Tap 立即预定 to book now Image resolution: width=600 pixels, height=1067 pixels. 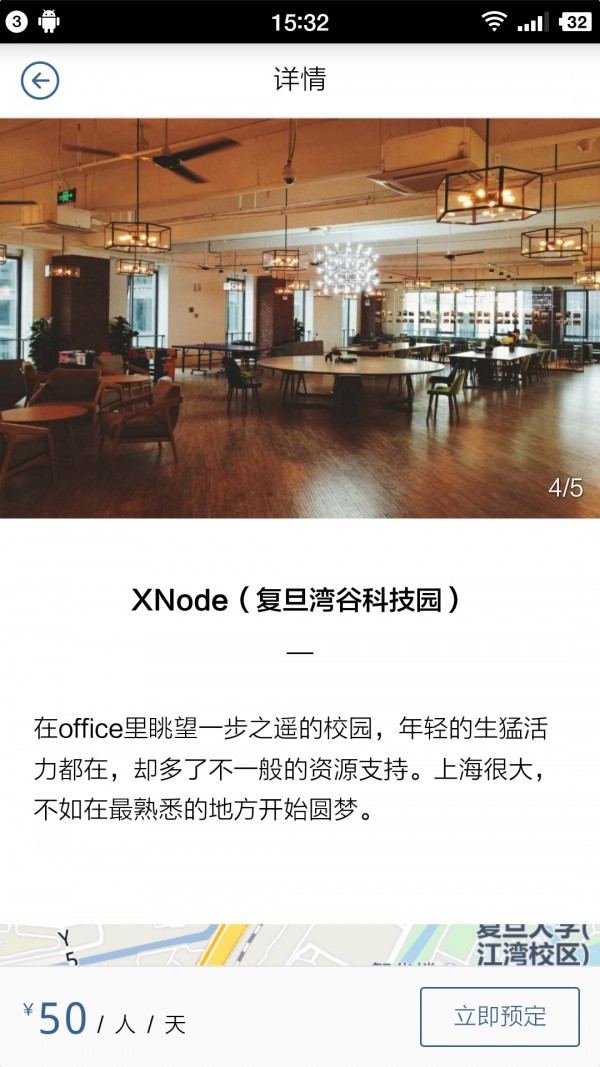[499, 1017]
